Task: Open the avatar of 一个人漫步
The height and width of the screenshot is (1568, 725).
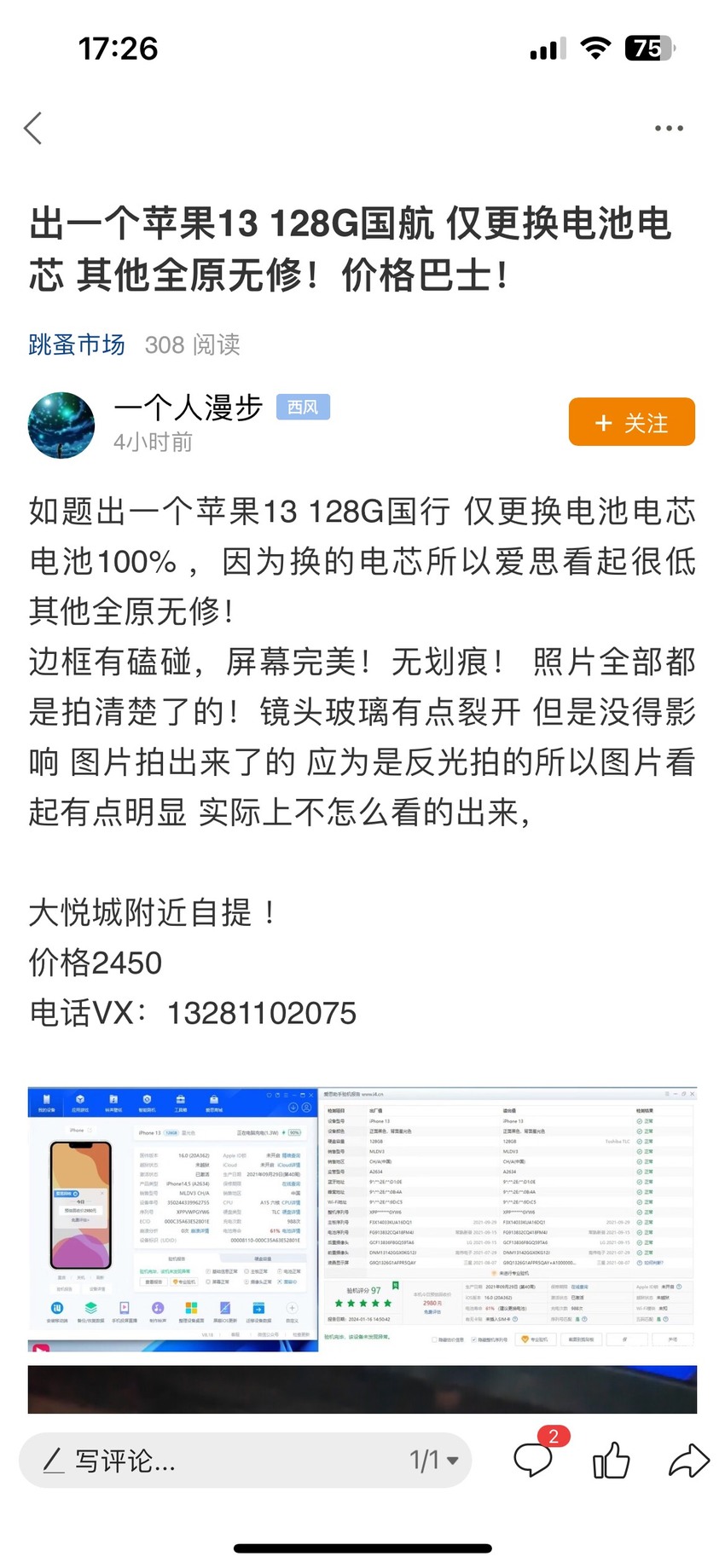Action: click(61, 425)
